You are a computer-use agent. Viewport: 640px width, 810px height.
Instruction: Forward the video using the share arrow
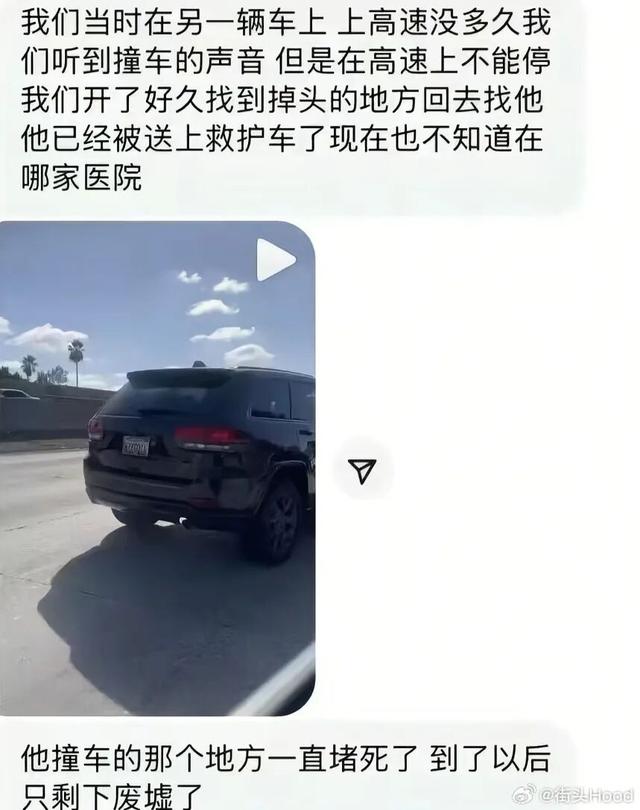click(x=363, y=470)
